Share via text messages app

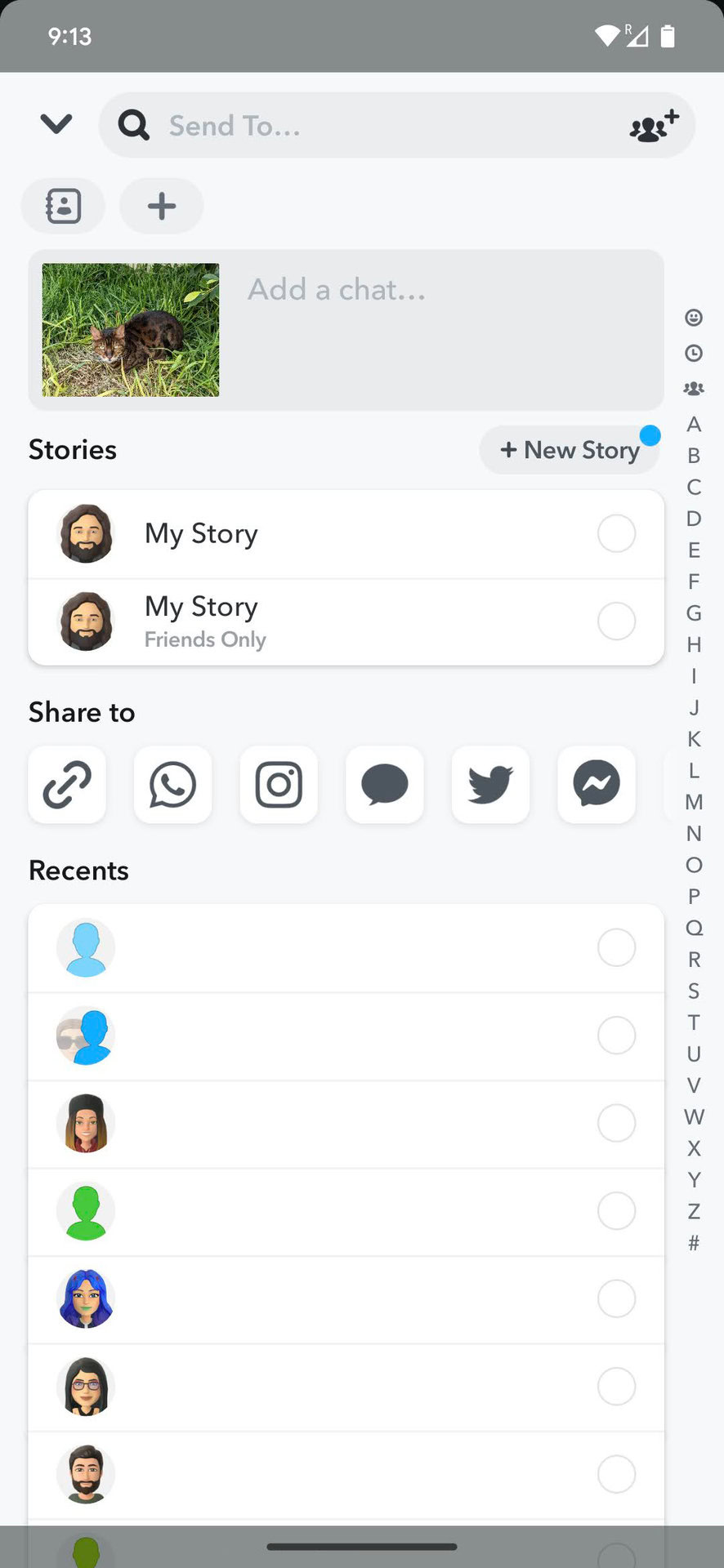pyautogui.click(x=385, y=785)
